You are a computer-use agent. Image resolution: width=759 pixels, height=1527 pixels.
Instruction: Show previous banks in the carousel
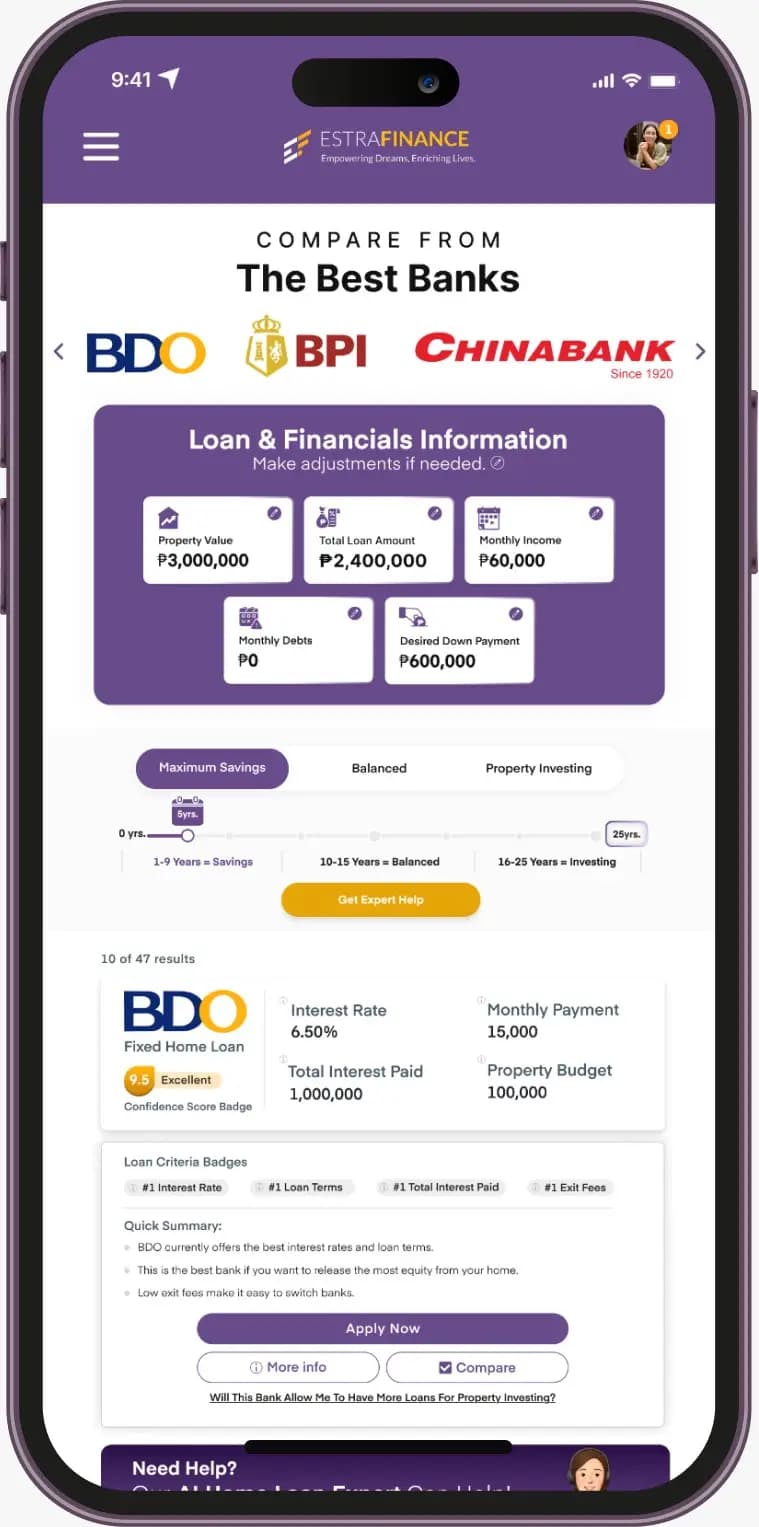click(x=58, y=351)
